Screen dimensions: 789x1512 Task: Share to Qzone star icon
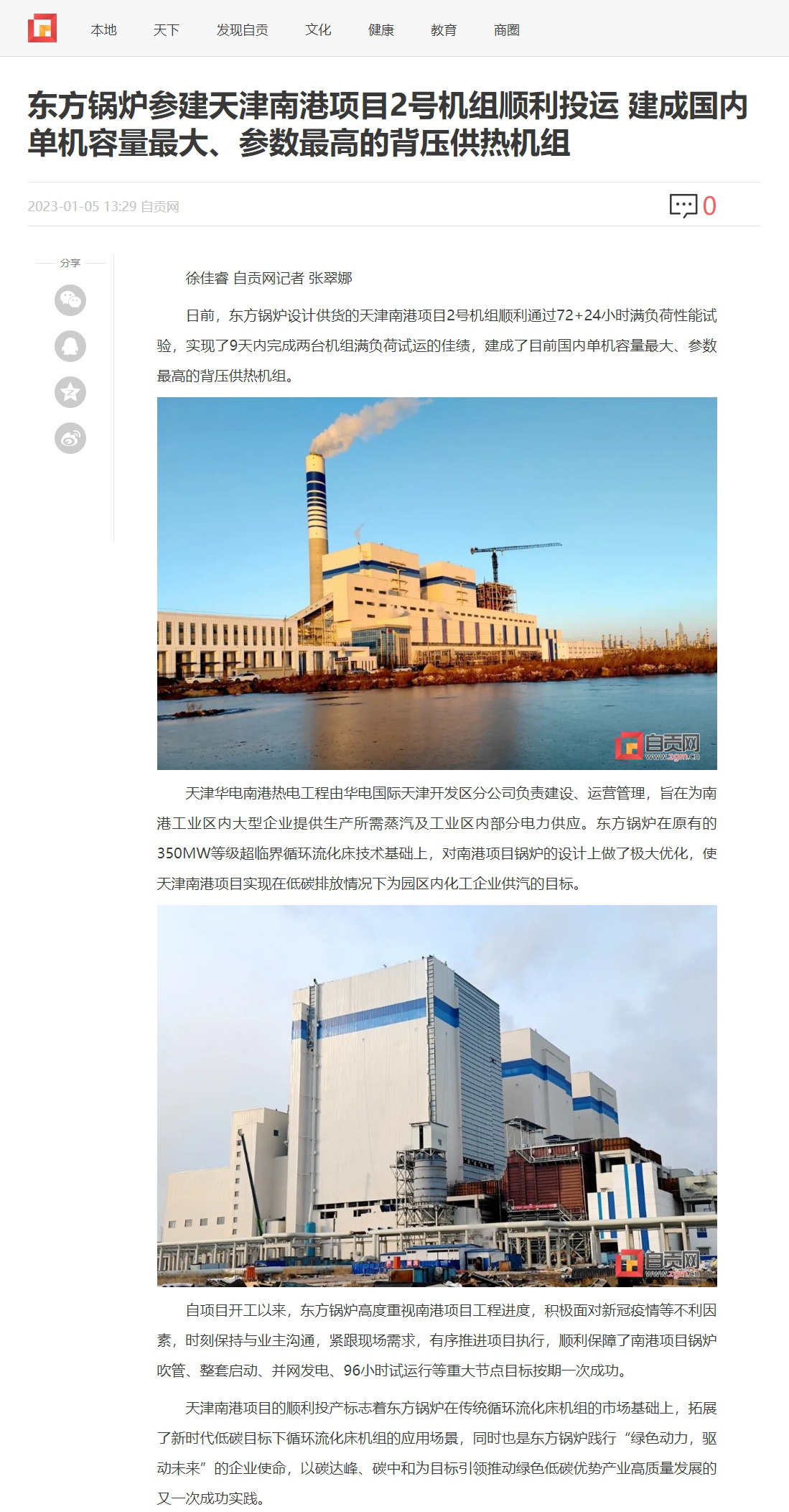70,392
